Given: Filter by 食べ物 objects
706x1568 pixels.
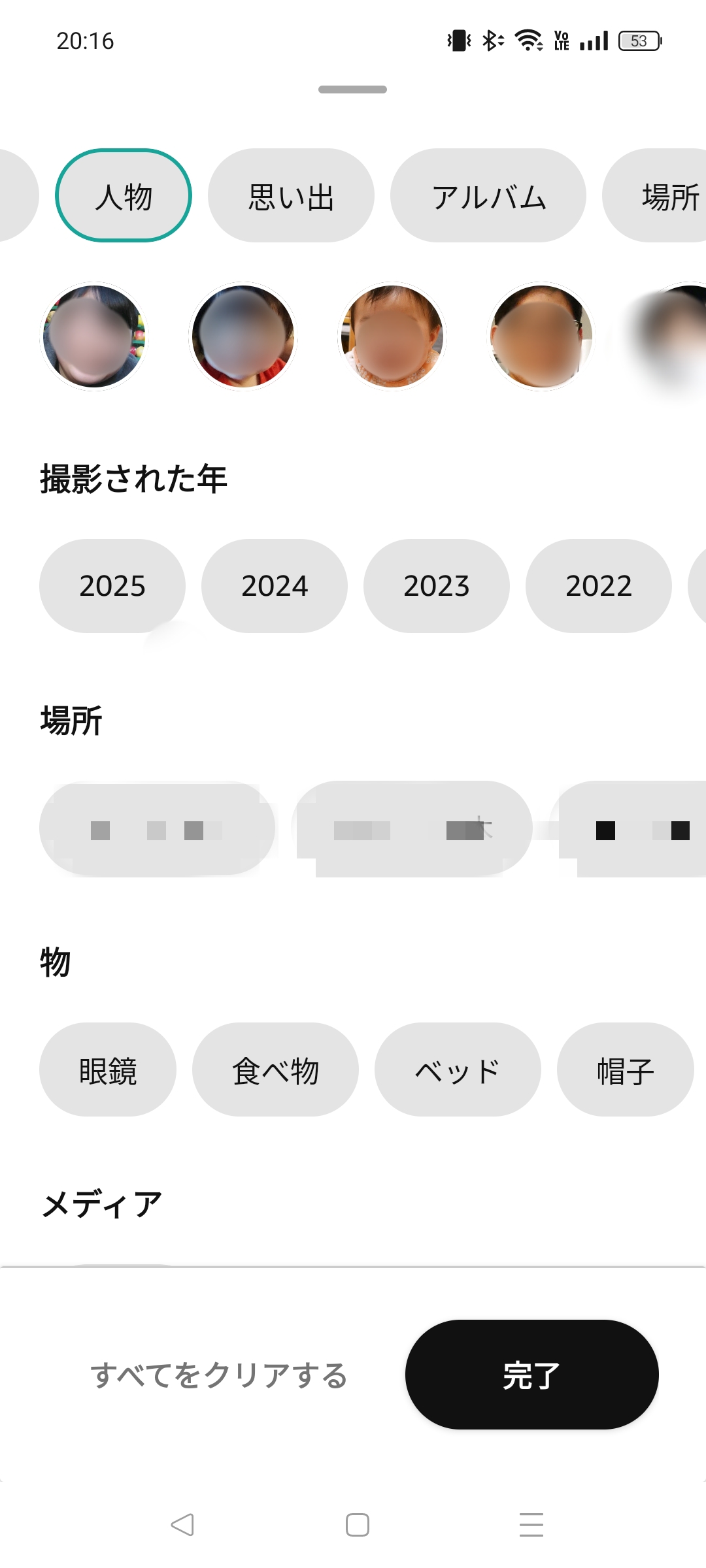Looking at the screenshot, I should click(275, 1070).
